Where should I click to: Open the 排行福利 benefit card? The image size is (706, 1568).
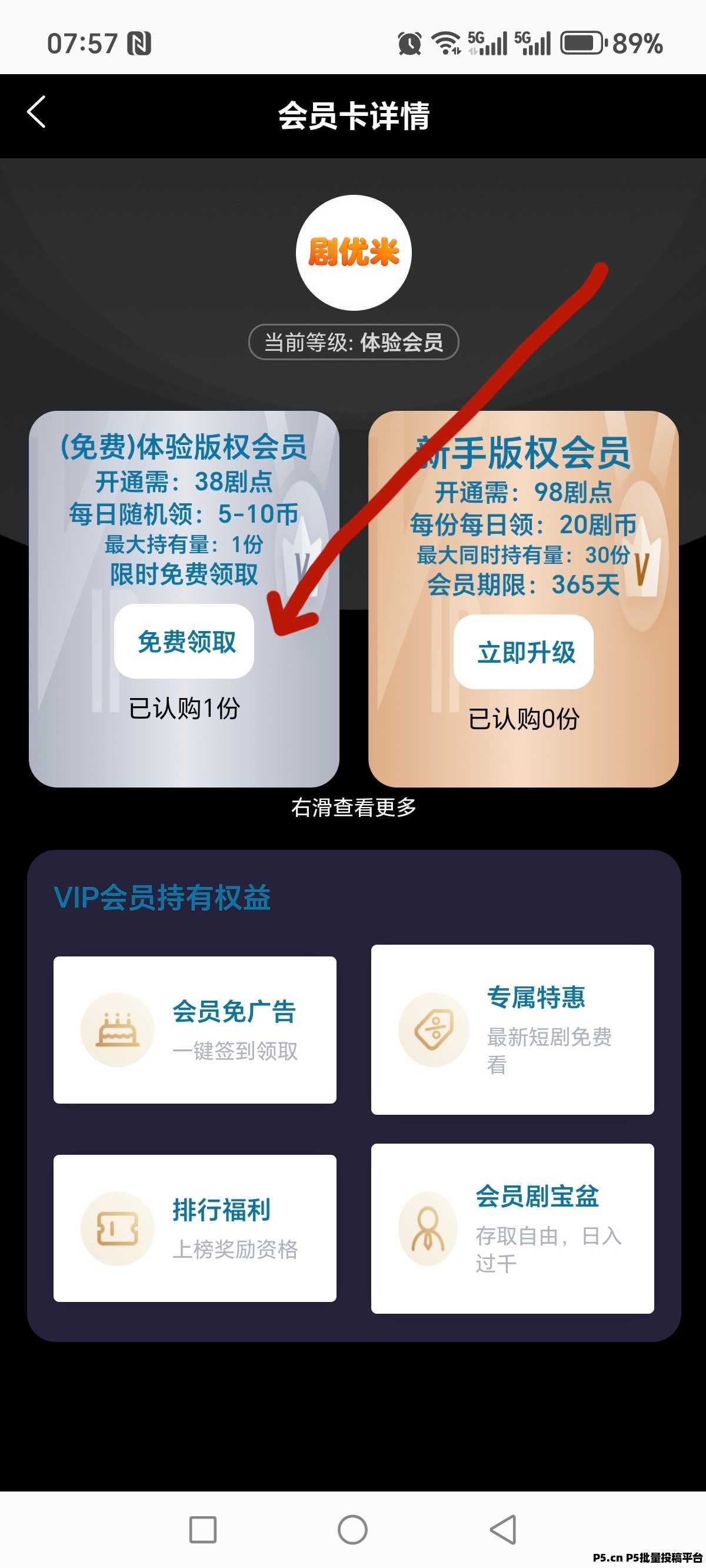point(195,1228)
